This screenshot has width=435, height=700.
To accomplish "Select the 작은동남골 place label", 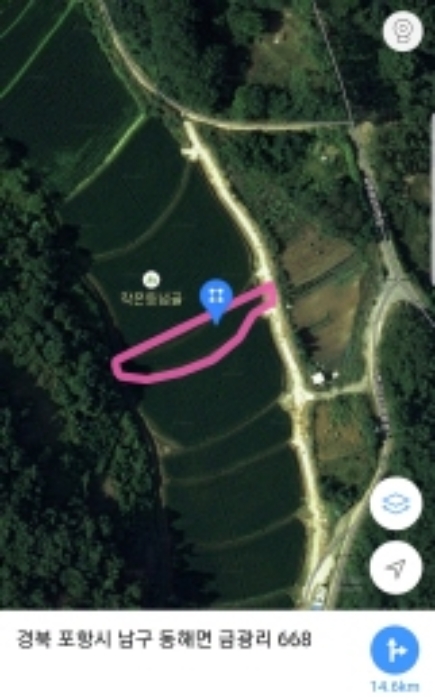I will coord(151,297).
